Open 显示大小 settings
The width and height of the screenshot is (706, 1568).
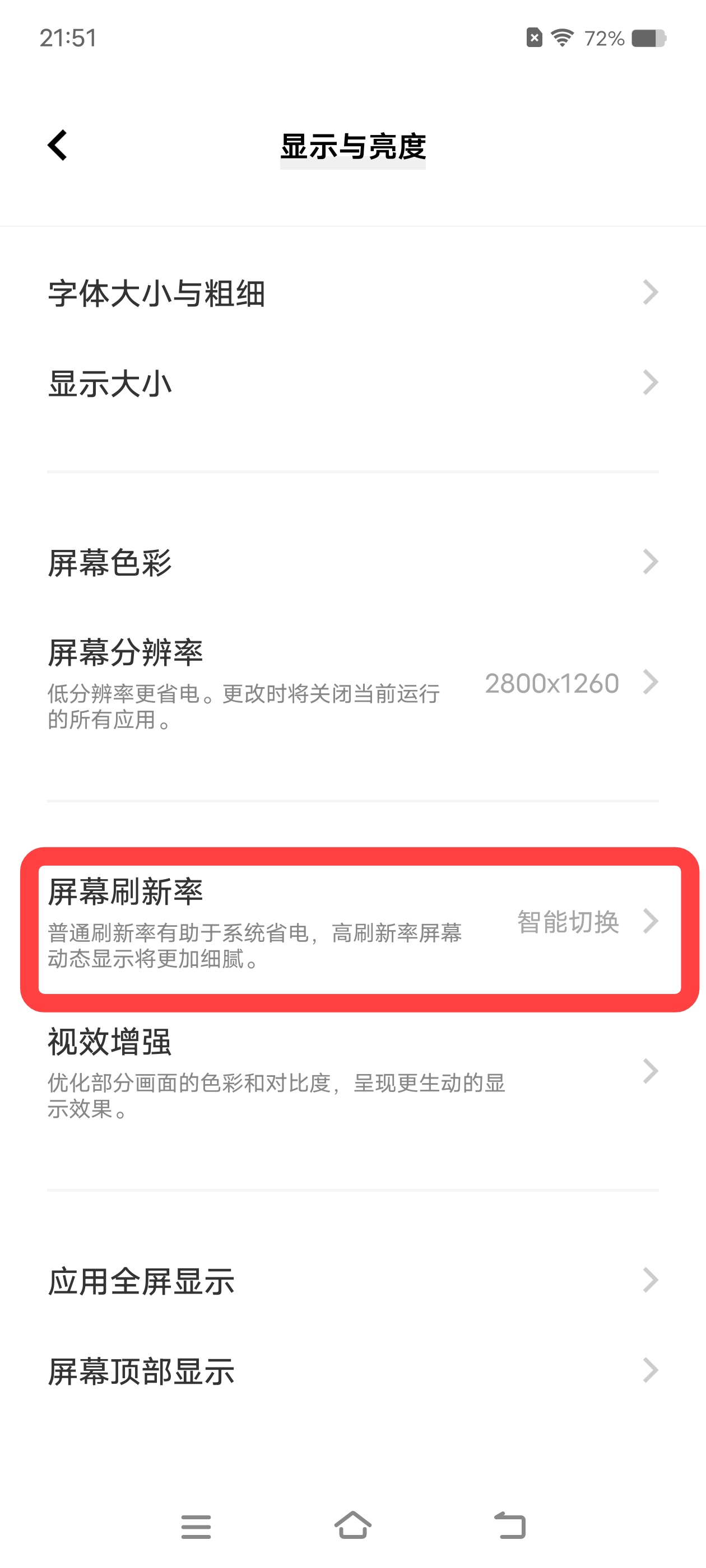coord(352,384)
